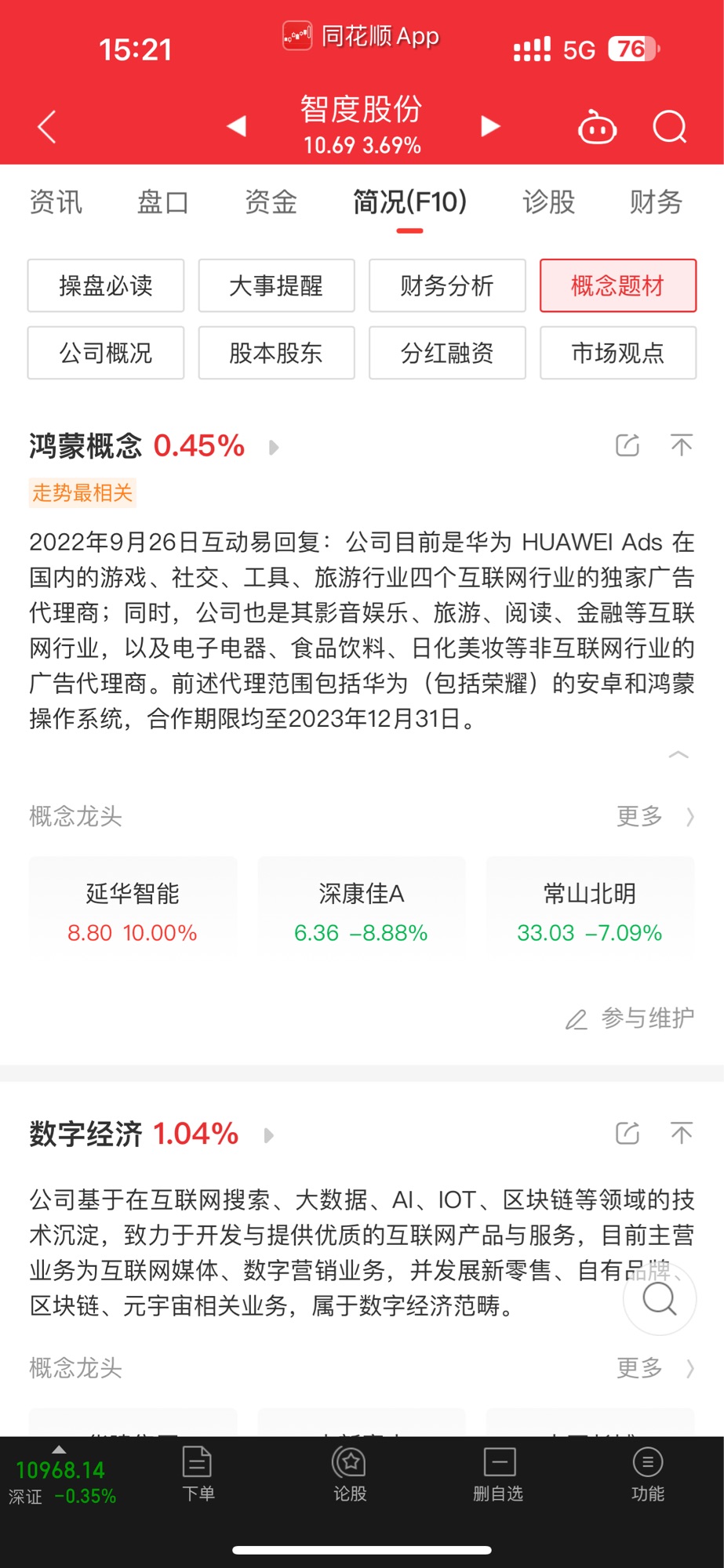Switch to the 诊股 tab

click(x=548, y=202)
